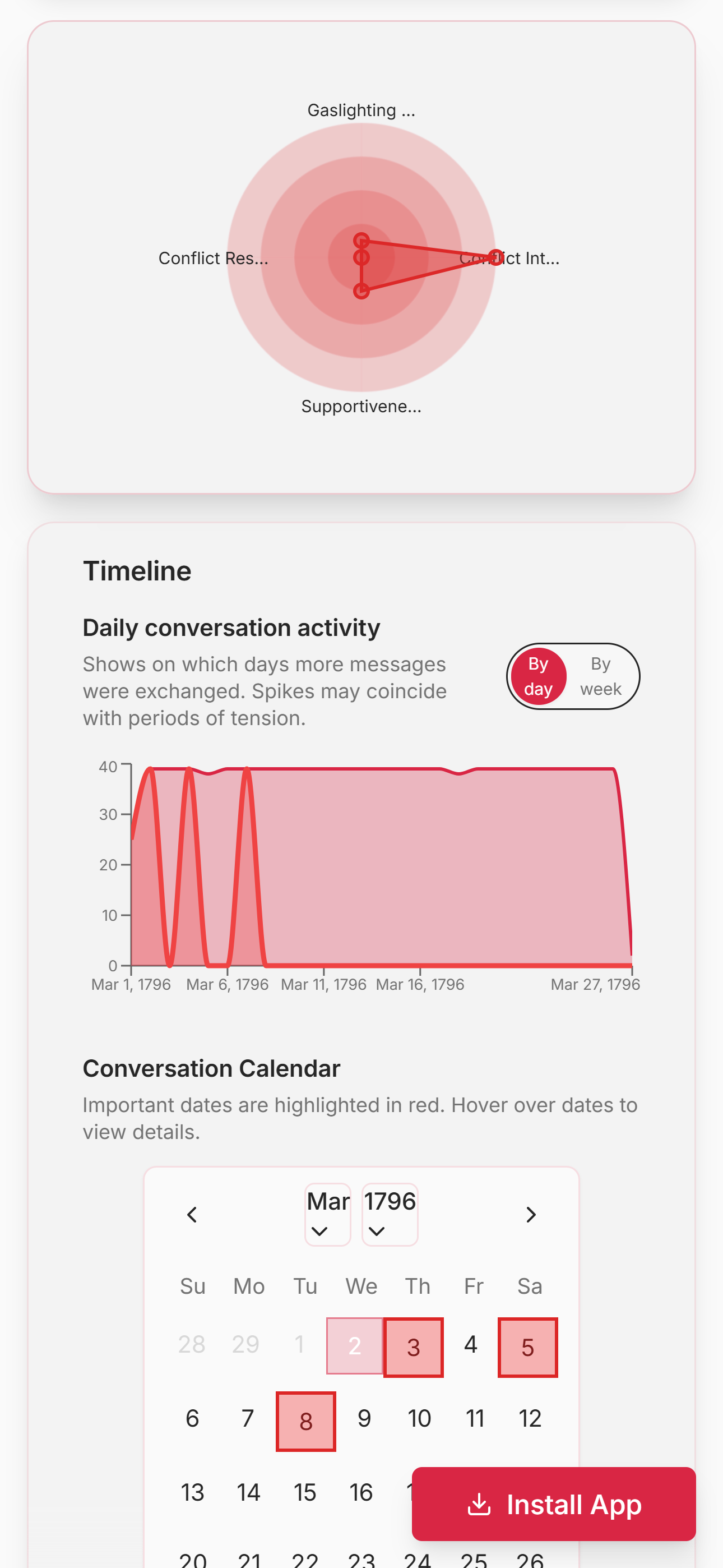Open the Mar month selector
The width and height of the screenshot is (723, 1568).
click(x=327, y=1202)
